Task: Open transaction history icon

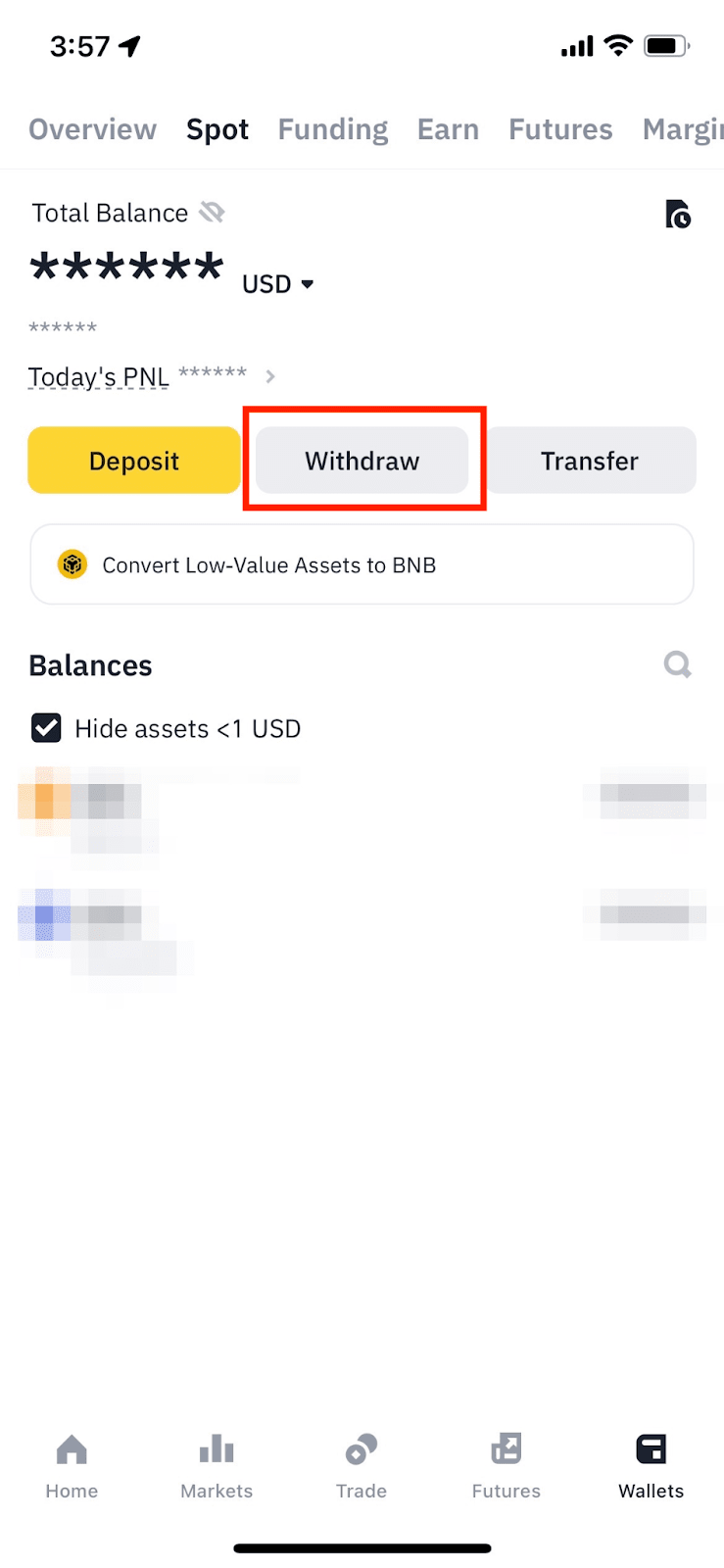Action: 677,214
